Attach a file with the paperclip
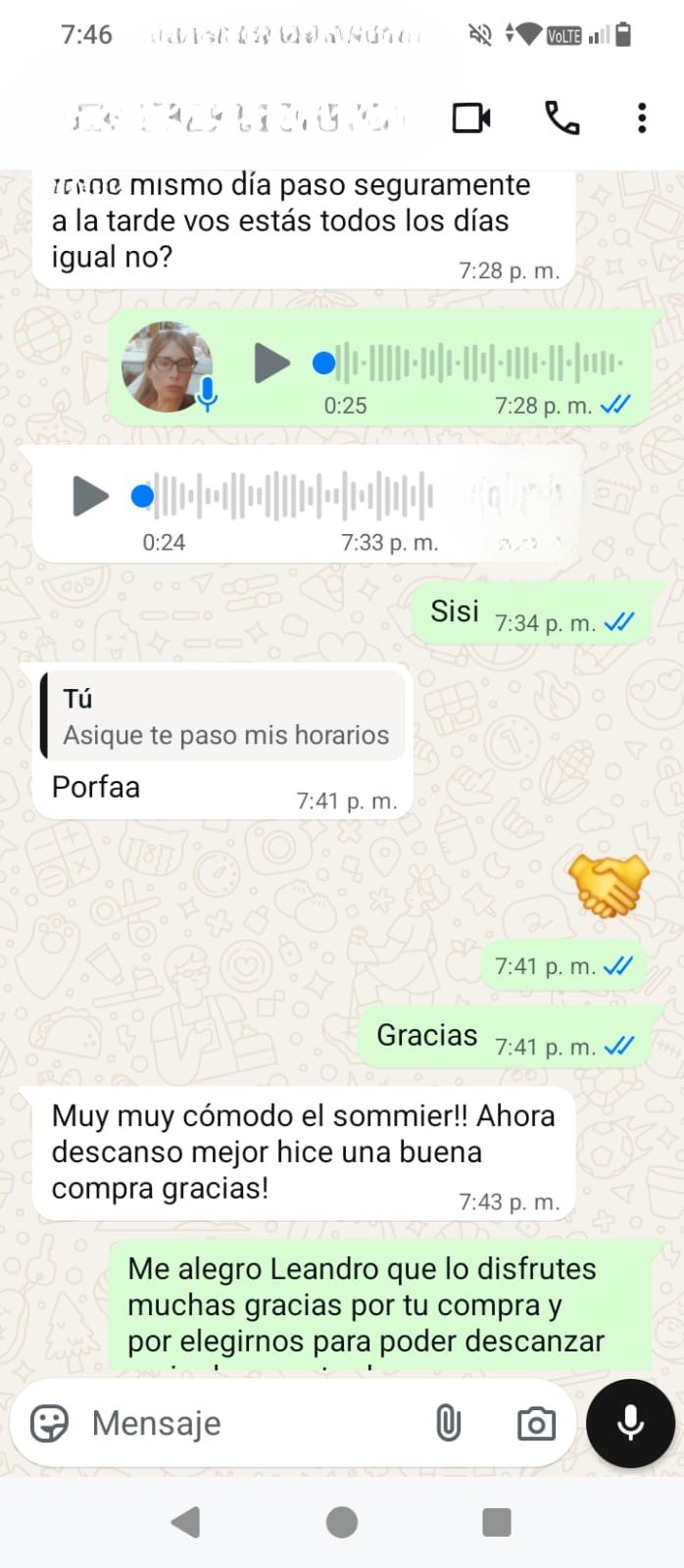This screenshot has height=1568, width=684. coord(448,1423)
